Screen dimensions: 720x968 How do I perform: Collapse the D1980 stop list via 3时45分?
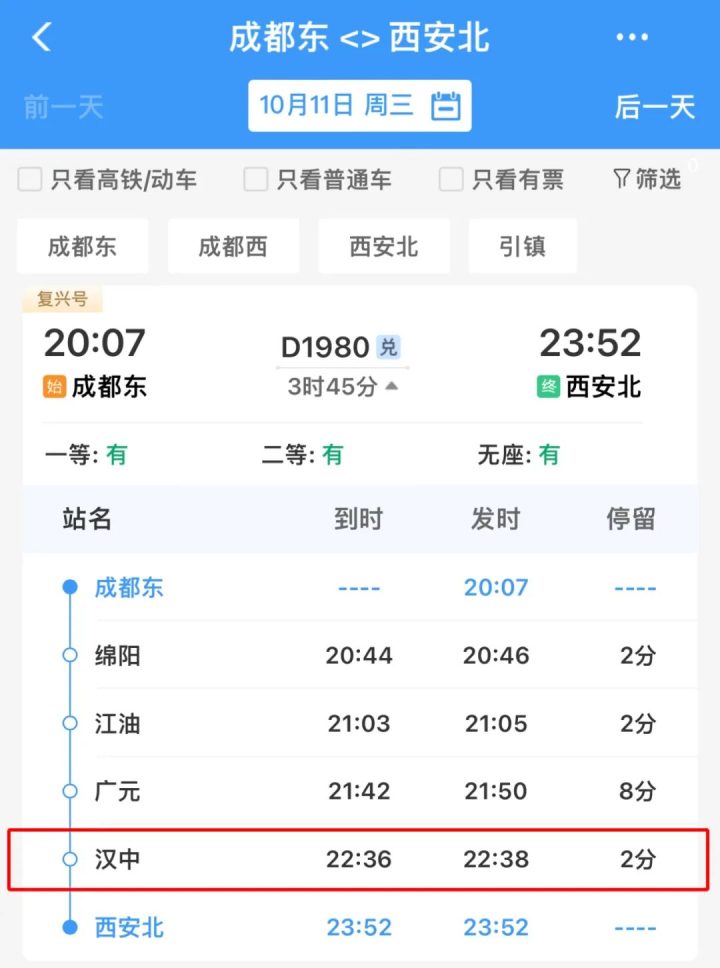[x=342, y=387]
